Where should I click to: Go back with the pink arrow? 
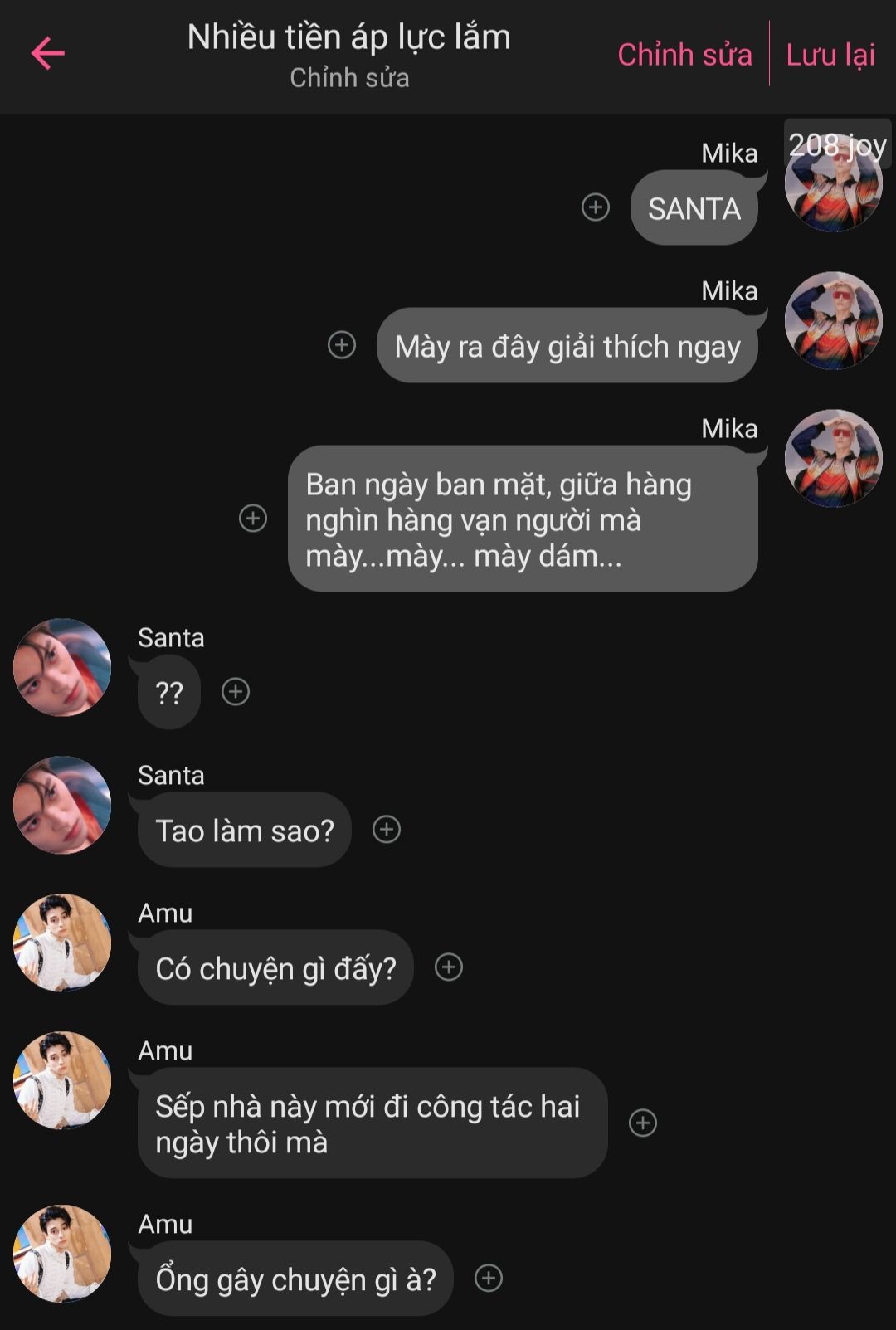(48, 54)
